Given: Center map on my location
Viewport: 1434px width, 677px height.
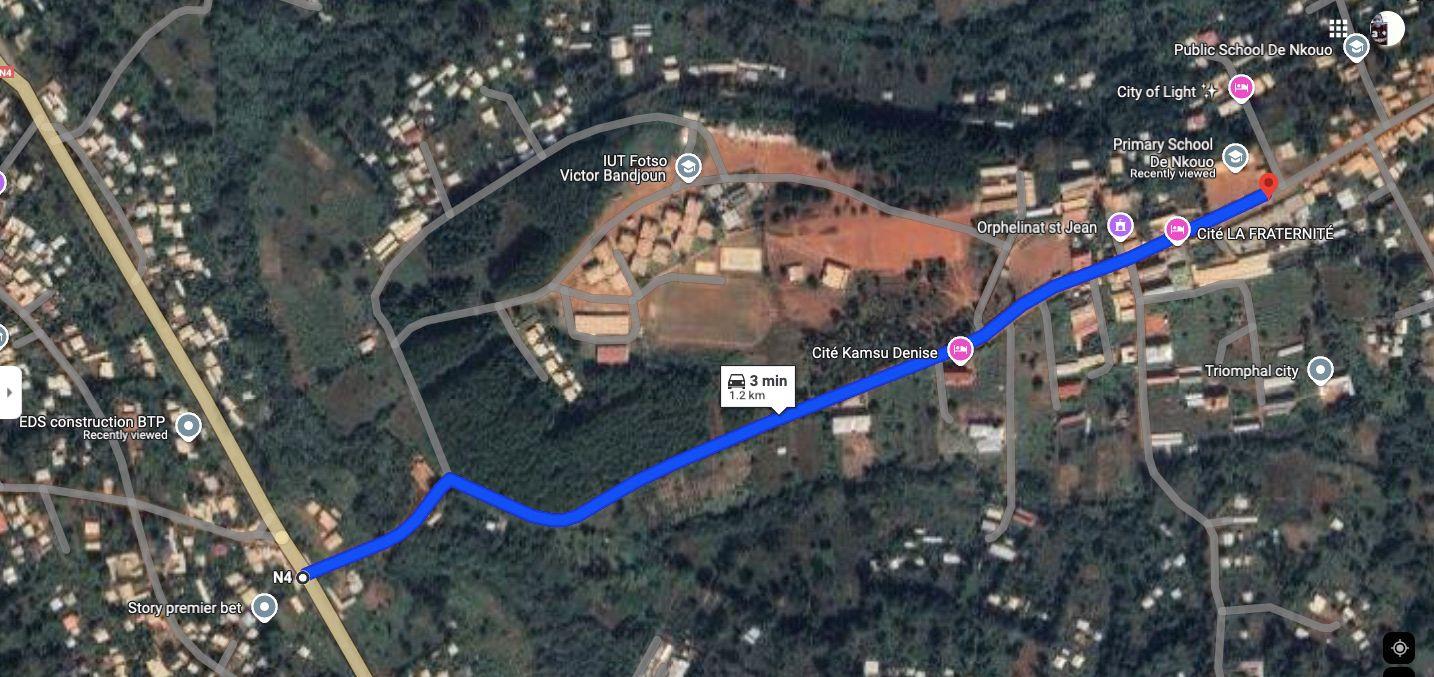Looking at the screenshot, I should click(x=1399, y=648).
